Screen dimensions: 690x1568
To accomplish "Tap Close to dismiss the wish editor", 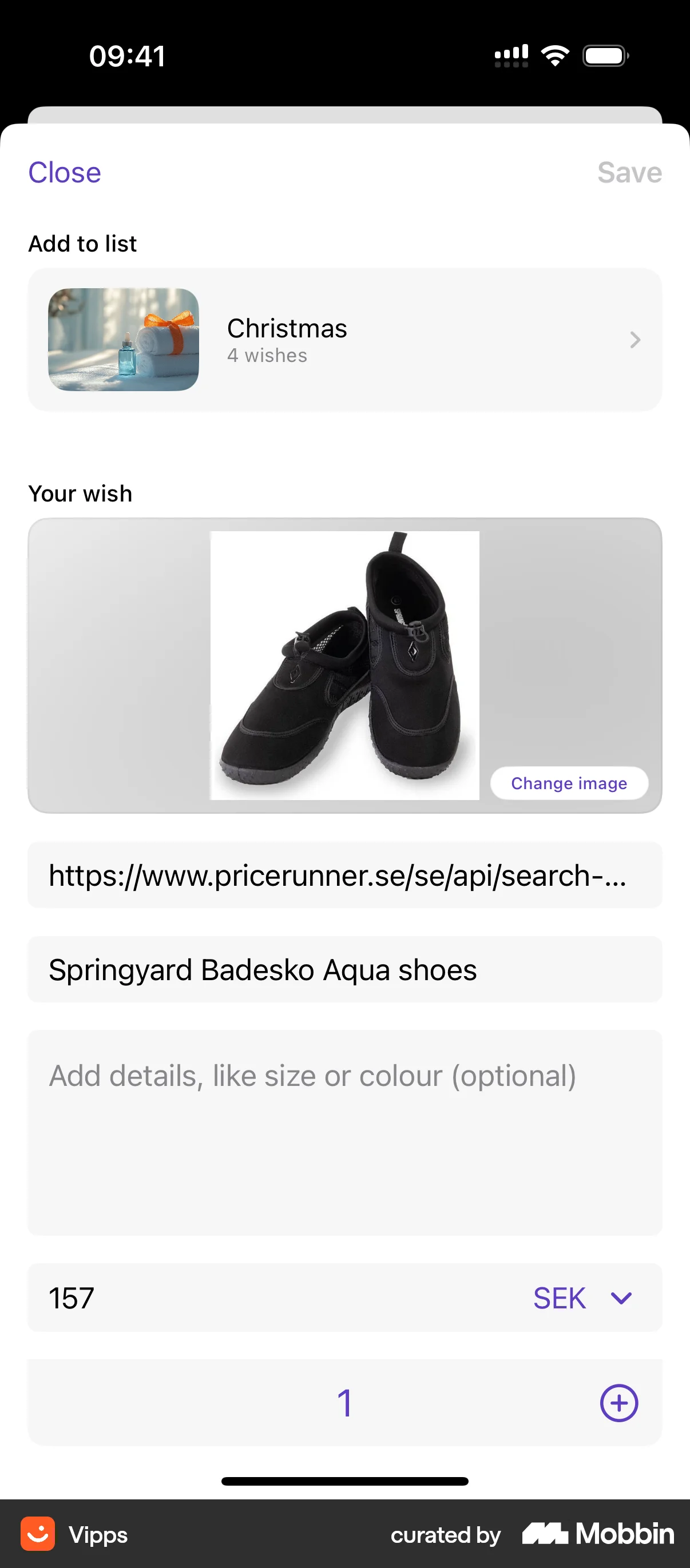I will tap(64, 172).
